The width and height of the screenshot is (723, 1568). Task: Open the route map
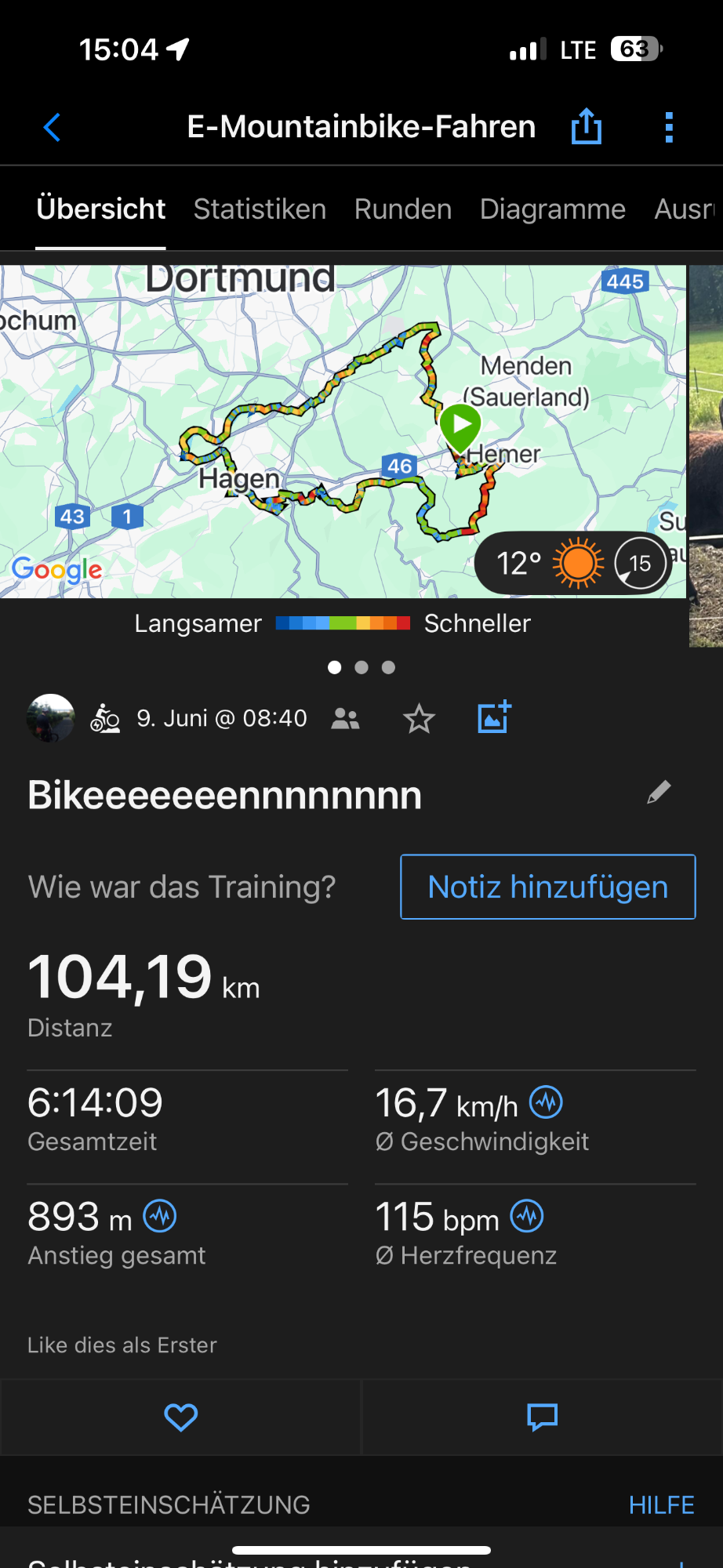343,431
